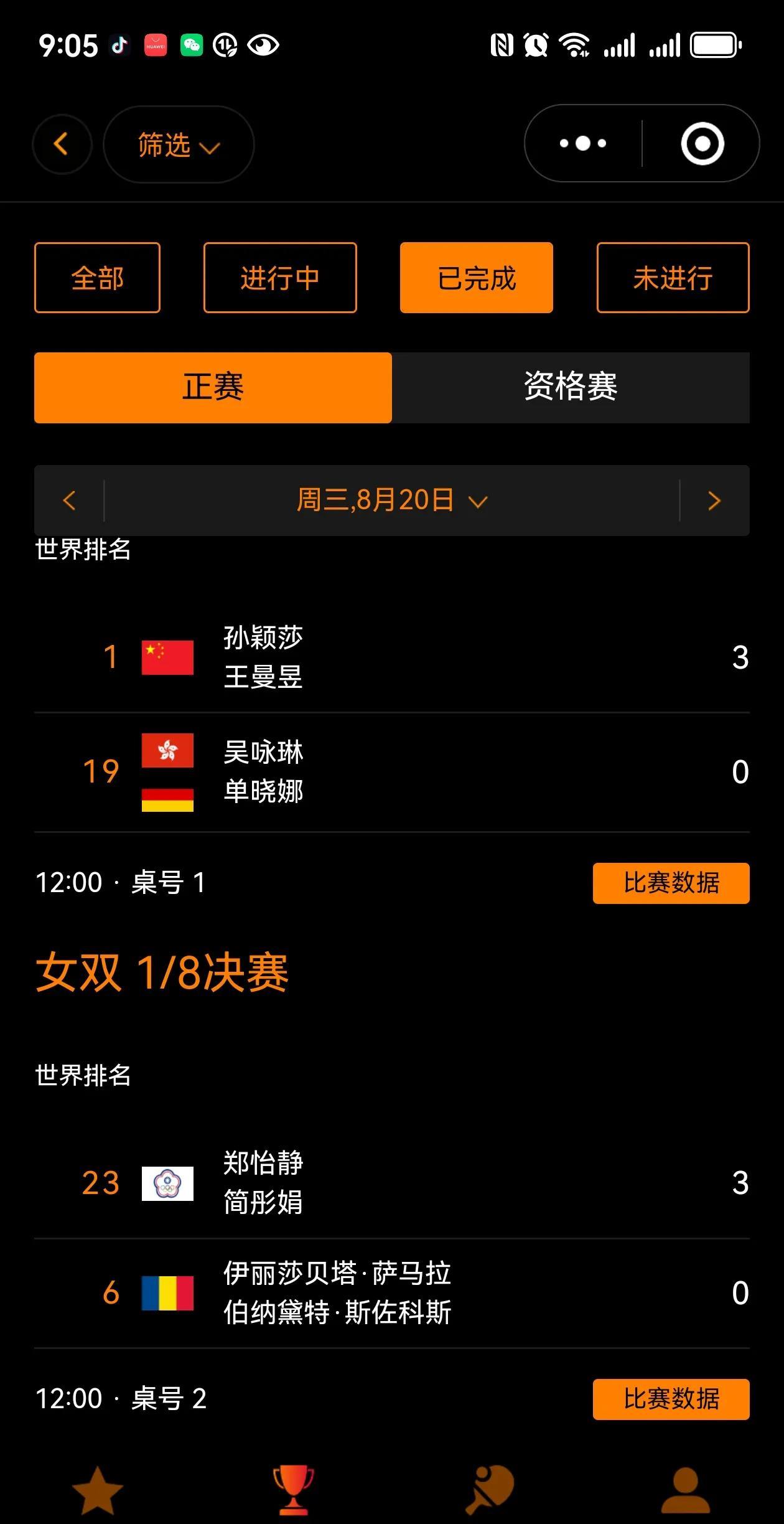784x1524 pixels.
Task: Show 进行中 matches
Action: point(280,278)
